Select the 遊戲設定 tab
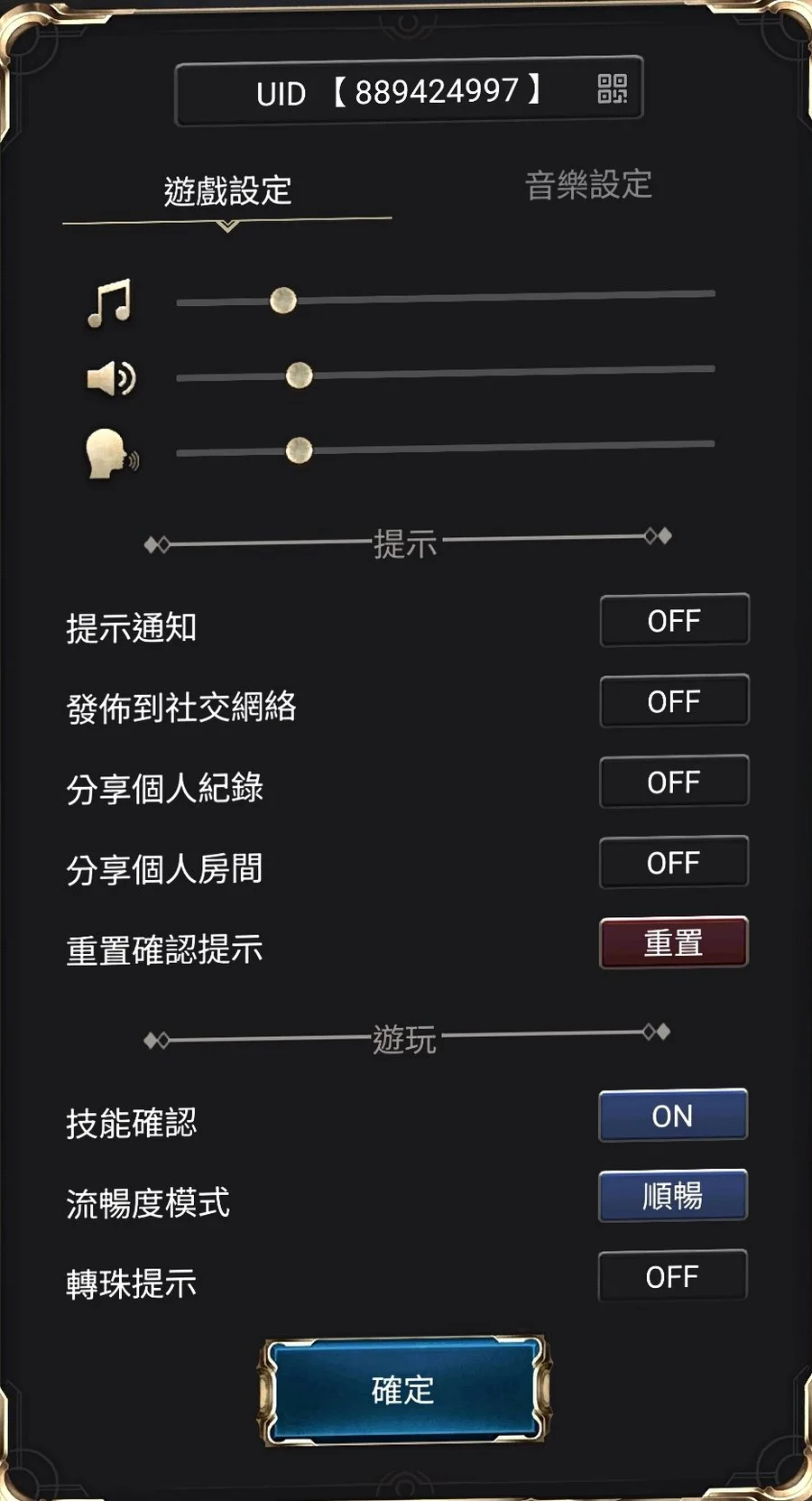Image resolution: width=812 pixels, height=1501 pixels. [x=227, y=190]
